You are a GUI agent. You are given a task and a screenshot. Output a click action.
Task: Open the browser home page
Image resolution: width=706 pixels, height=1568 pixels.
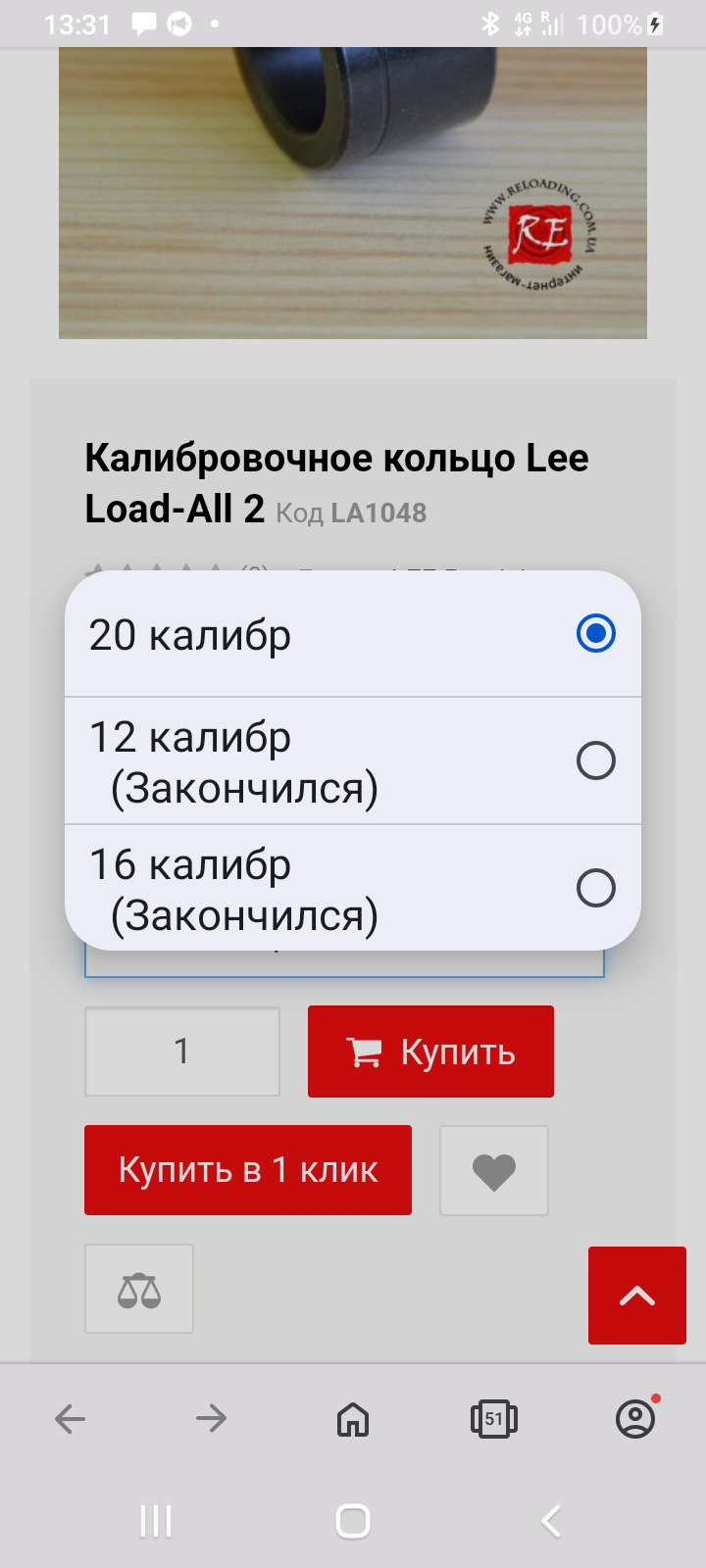[353, 1418]
